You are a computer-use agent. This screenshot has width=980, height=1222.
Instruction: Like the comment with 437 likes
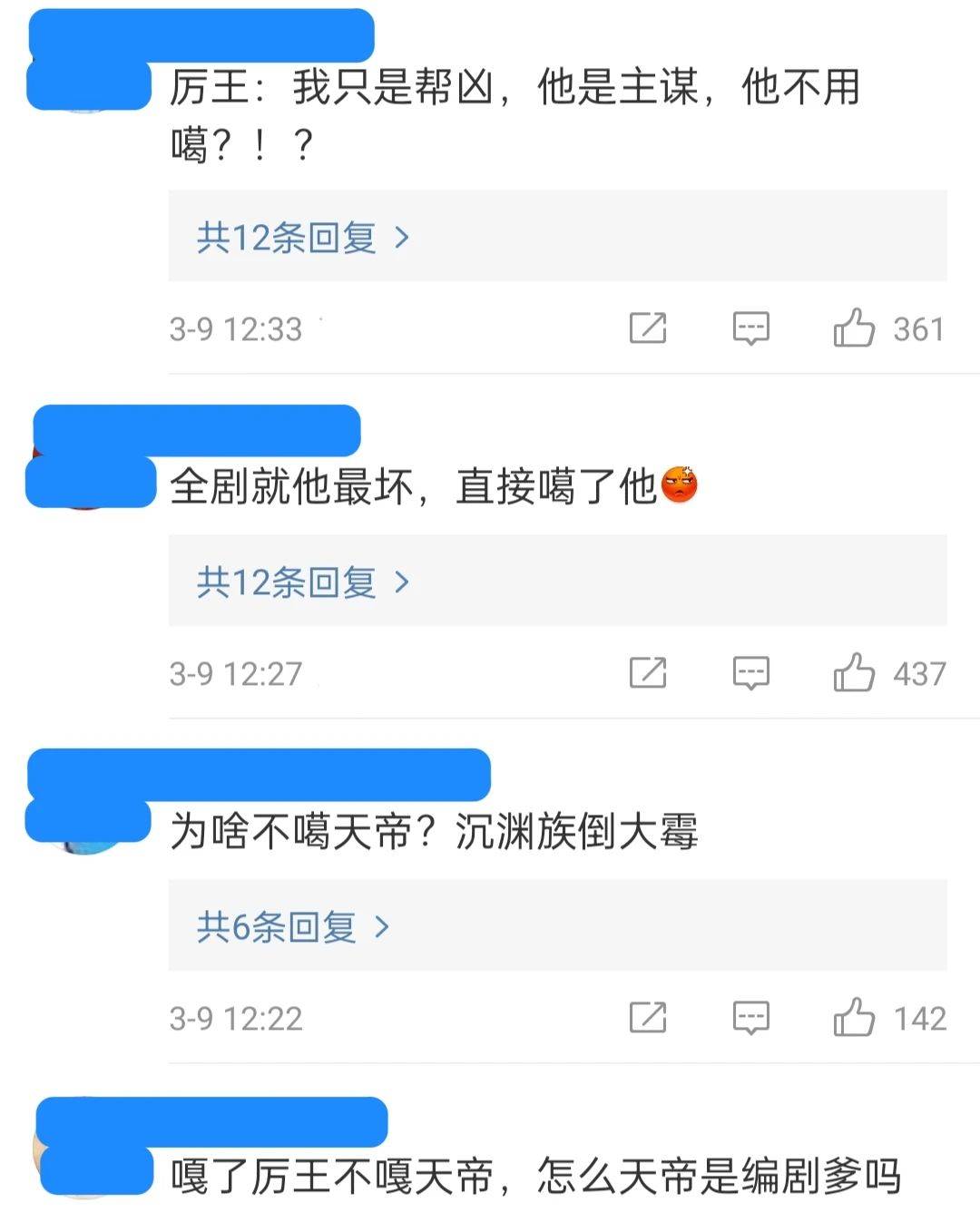[x=854, y=673]
